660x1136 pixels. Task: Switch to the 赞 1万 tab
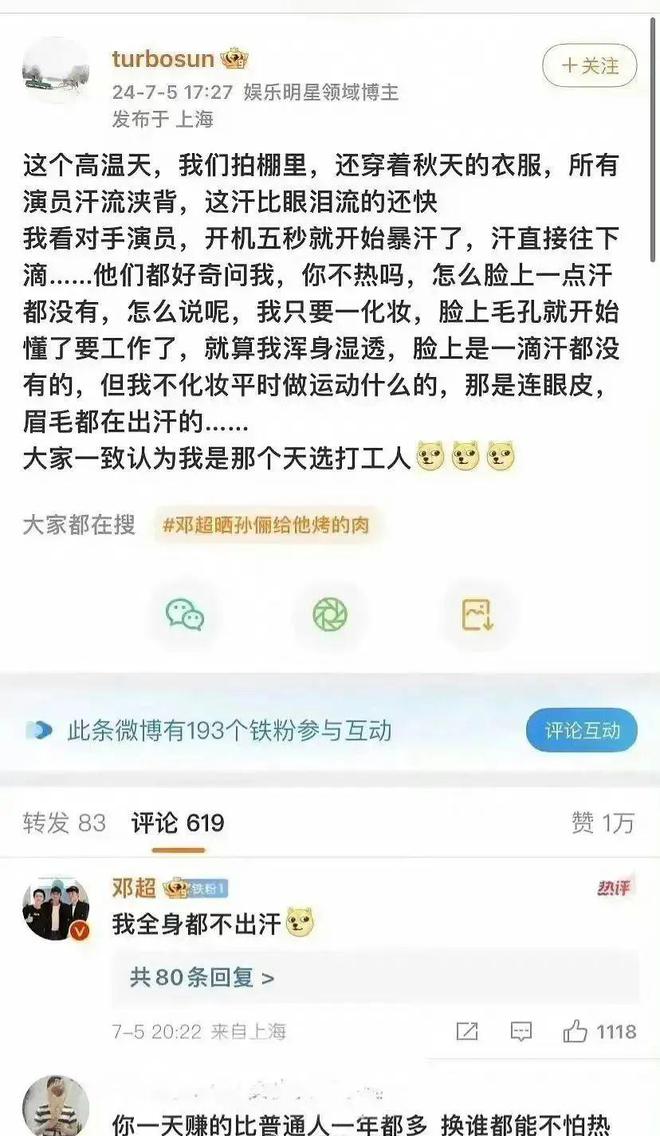(602, 823)
